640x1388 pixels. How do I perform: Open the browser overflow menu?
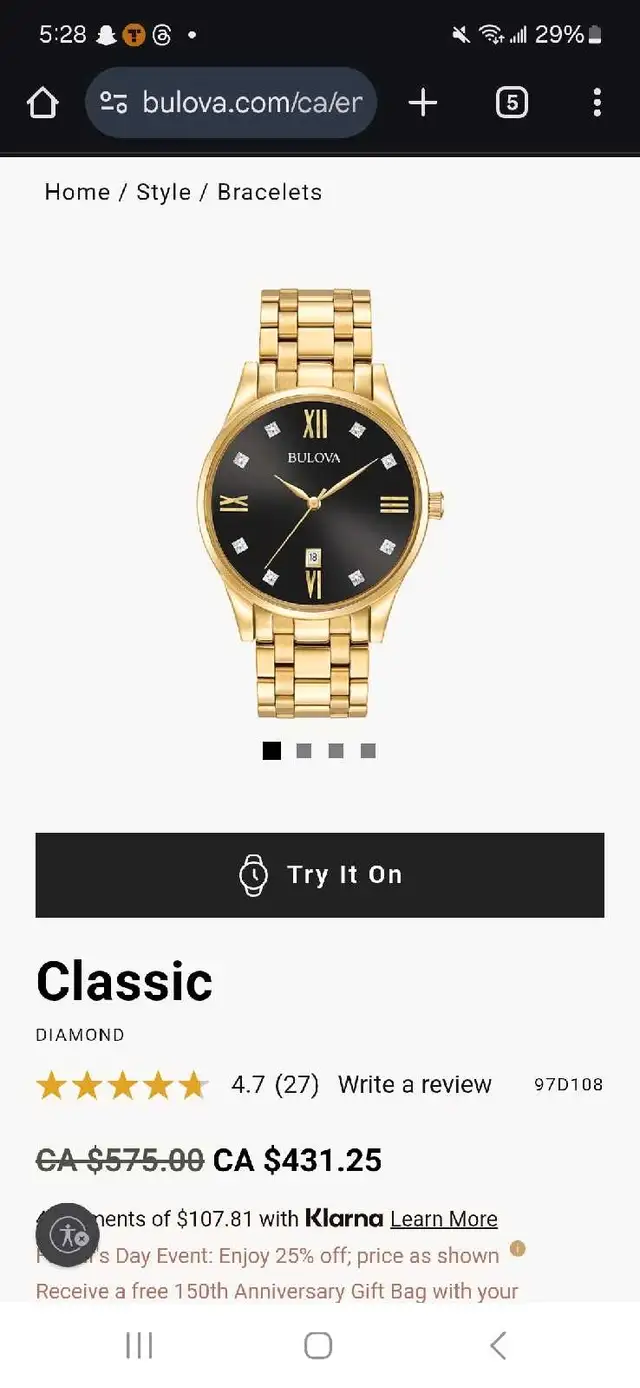597,102
